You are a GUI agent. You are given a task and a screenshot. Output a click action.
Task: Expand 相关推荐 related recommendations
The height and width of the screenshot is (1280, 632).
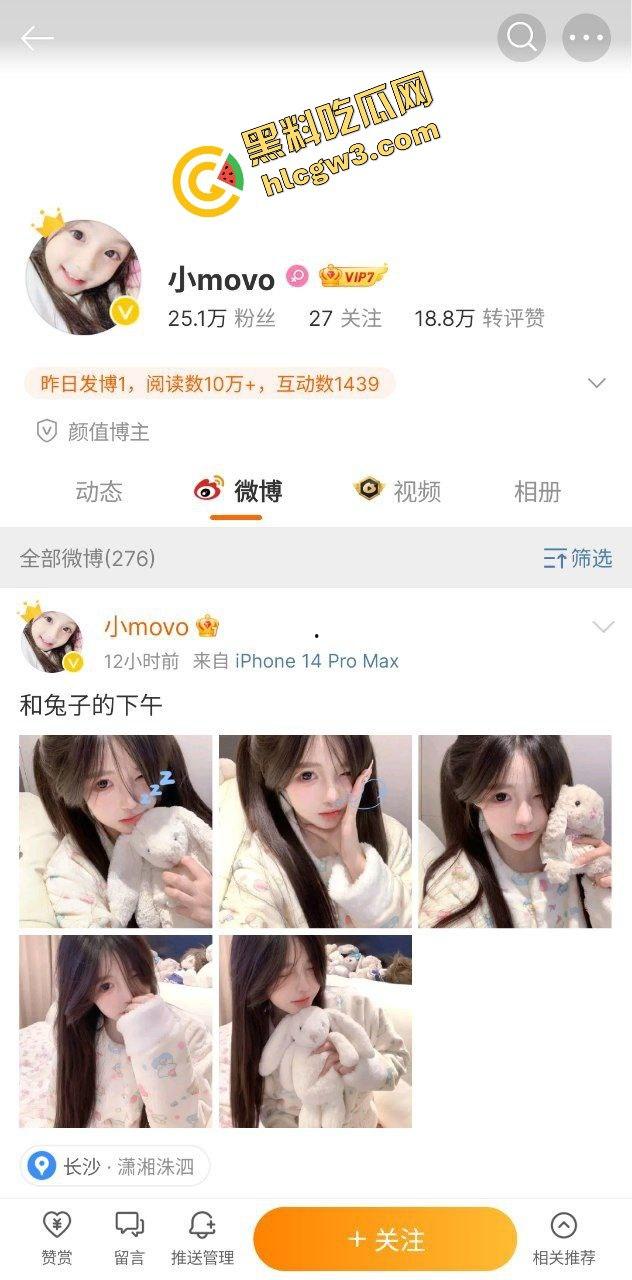563,1238
